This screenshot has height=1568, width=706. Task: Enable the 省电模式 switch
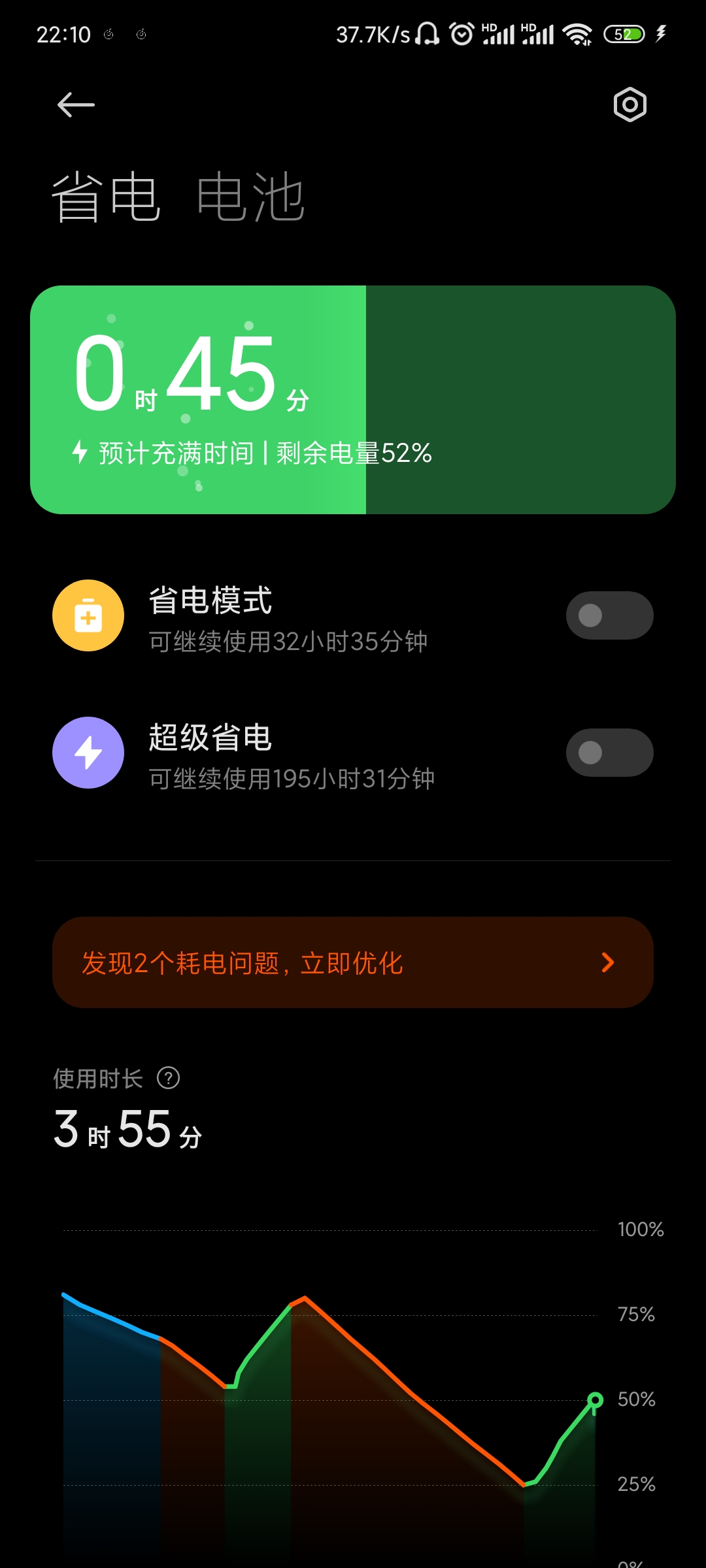(x=609, y=615)
